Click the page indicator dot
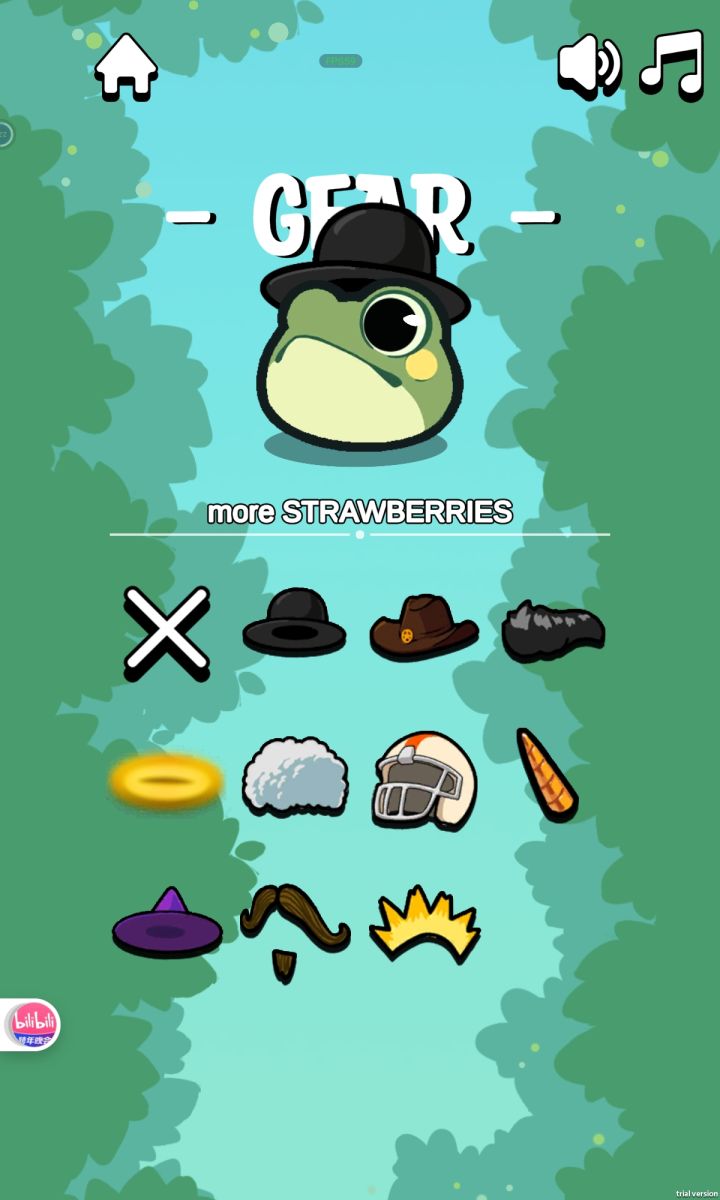 359,534
